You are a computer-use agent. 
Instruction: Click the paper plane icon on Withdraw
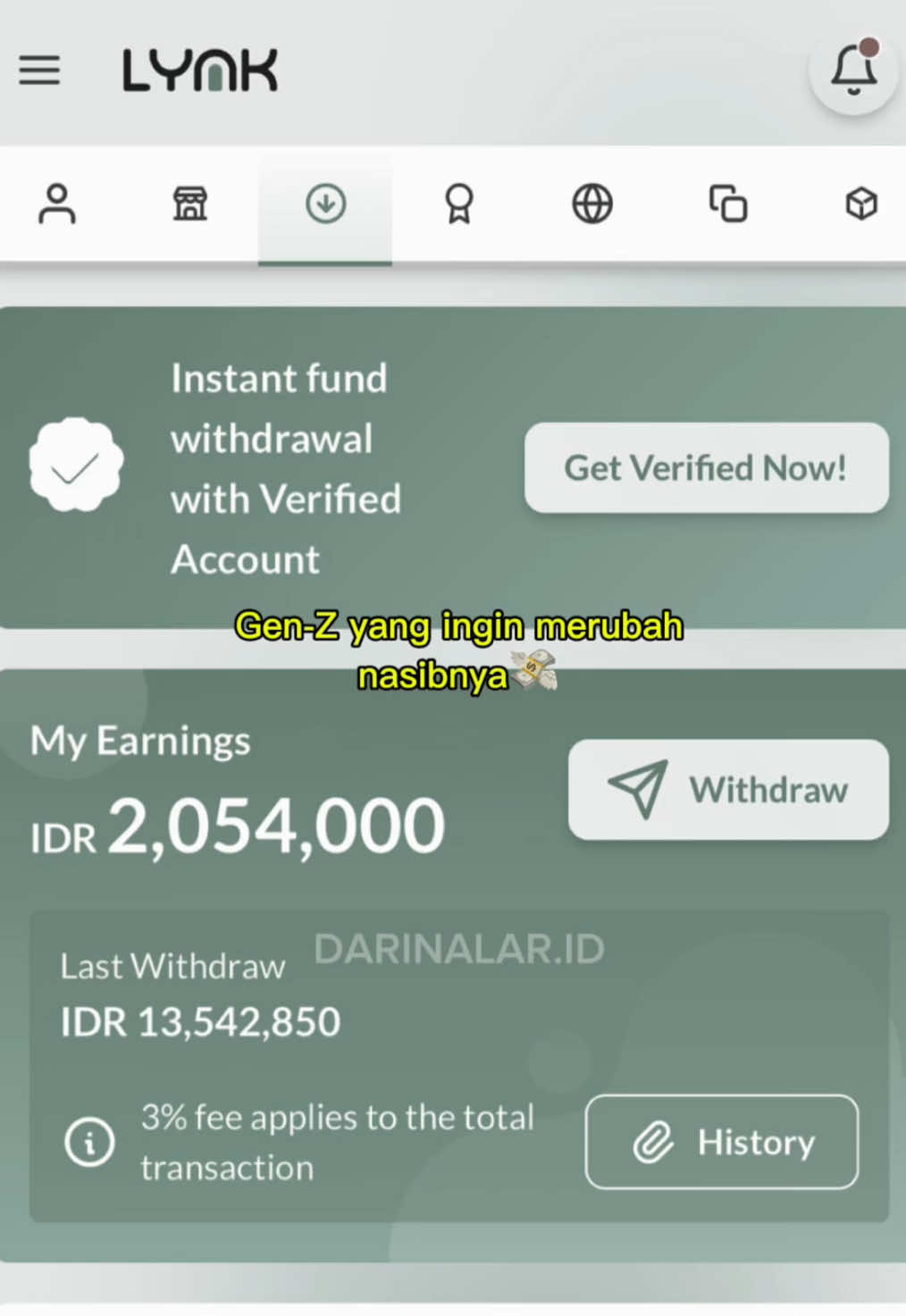641,789
